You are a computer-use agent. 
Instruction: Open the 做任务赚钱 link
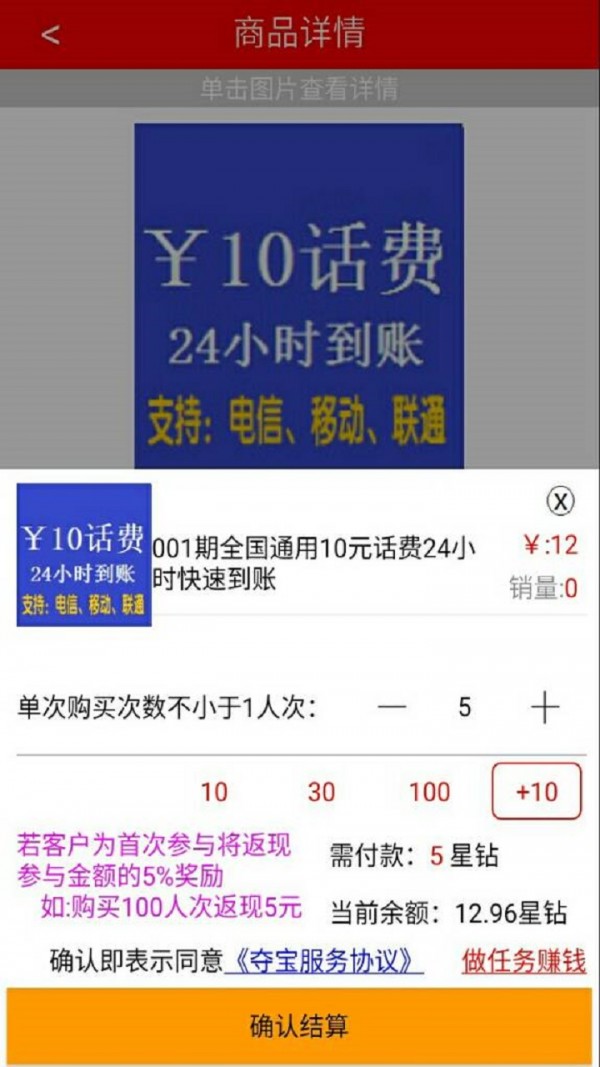pyautogui.click(x=523, y=961)
